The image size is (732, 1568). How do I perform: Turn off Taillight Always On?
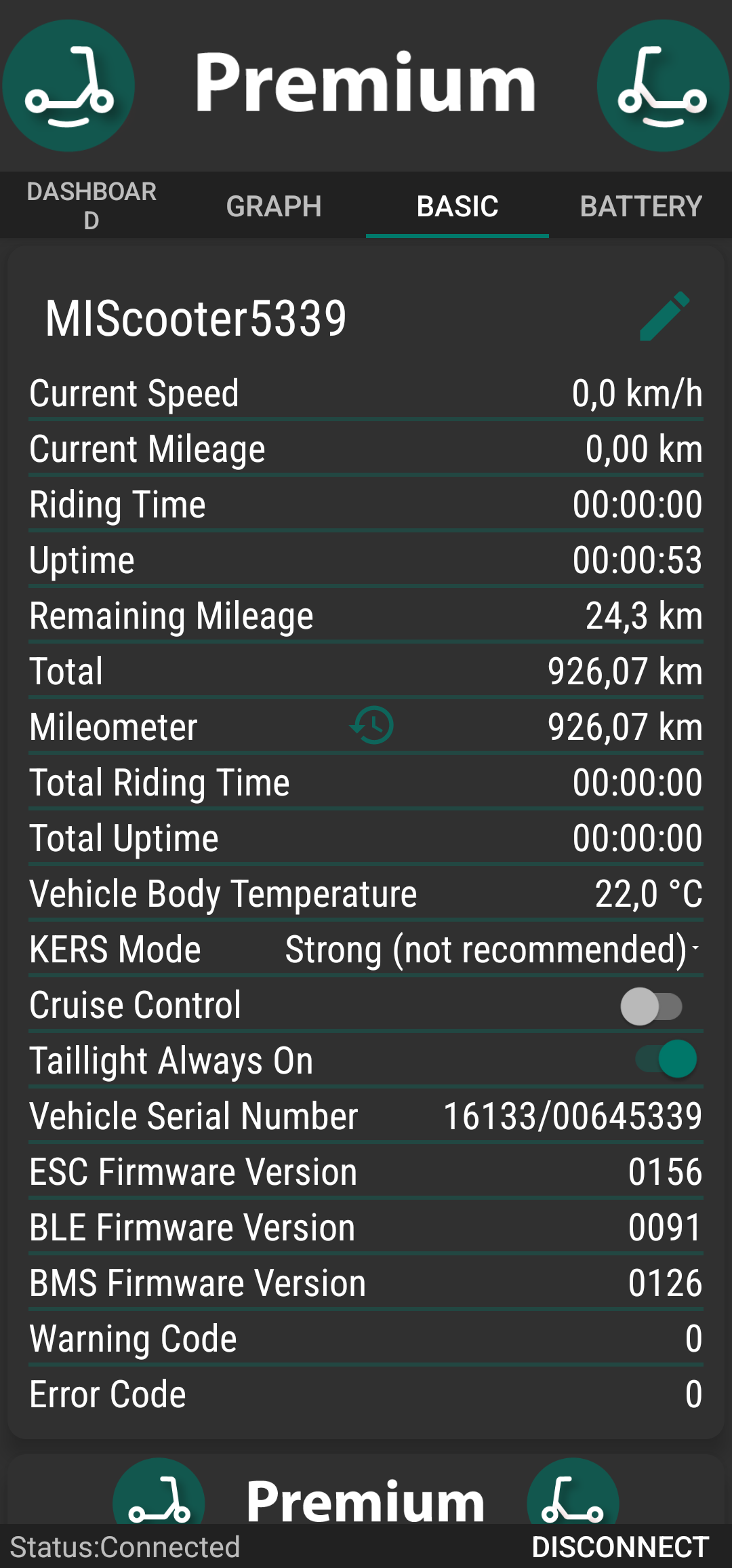click(x=666, y=1059)
